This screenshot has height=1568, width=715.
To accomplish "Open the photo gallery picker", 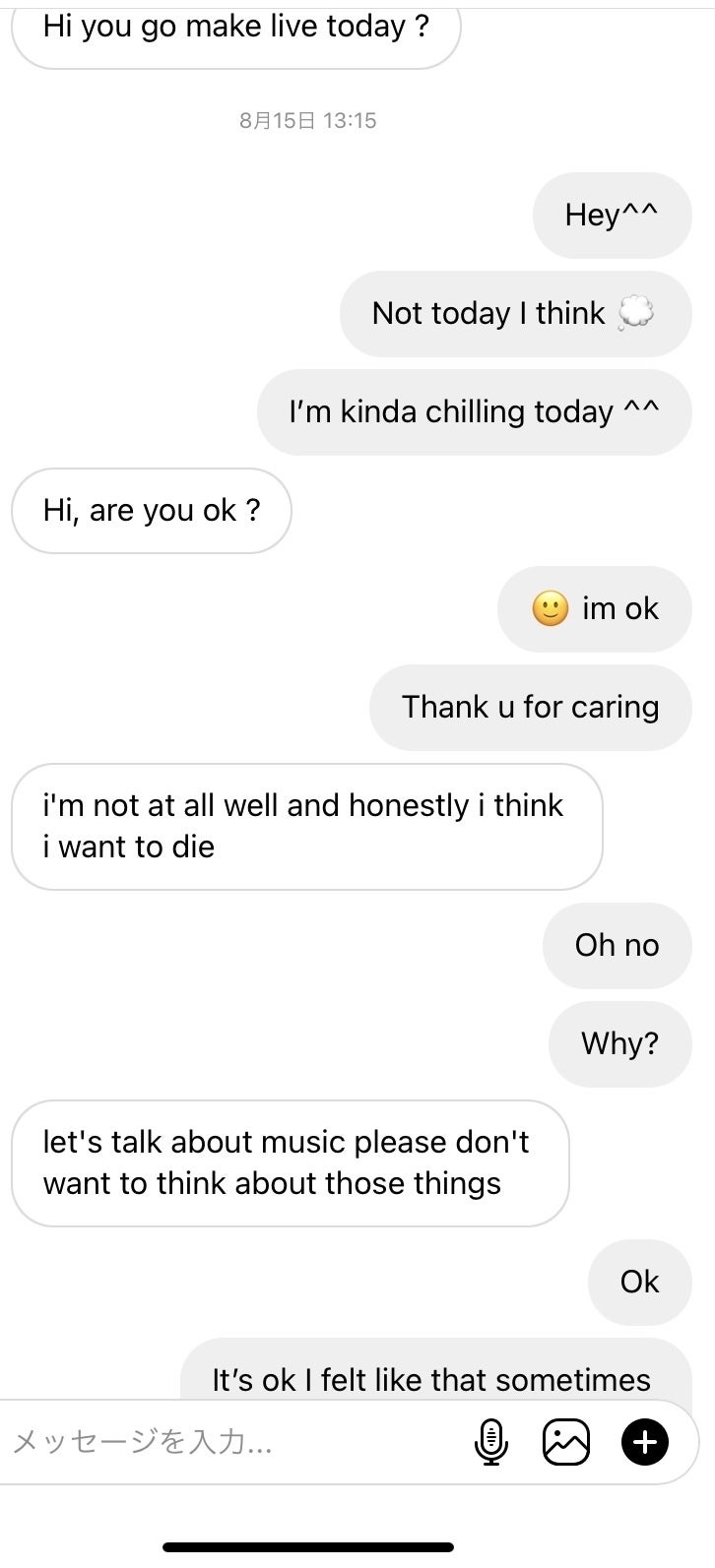I will (566, 1443).
